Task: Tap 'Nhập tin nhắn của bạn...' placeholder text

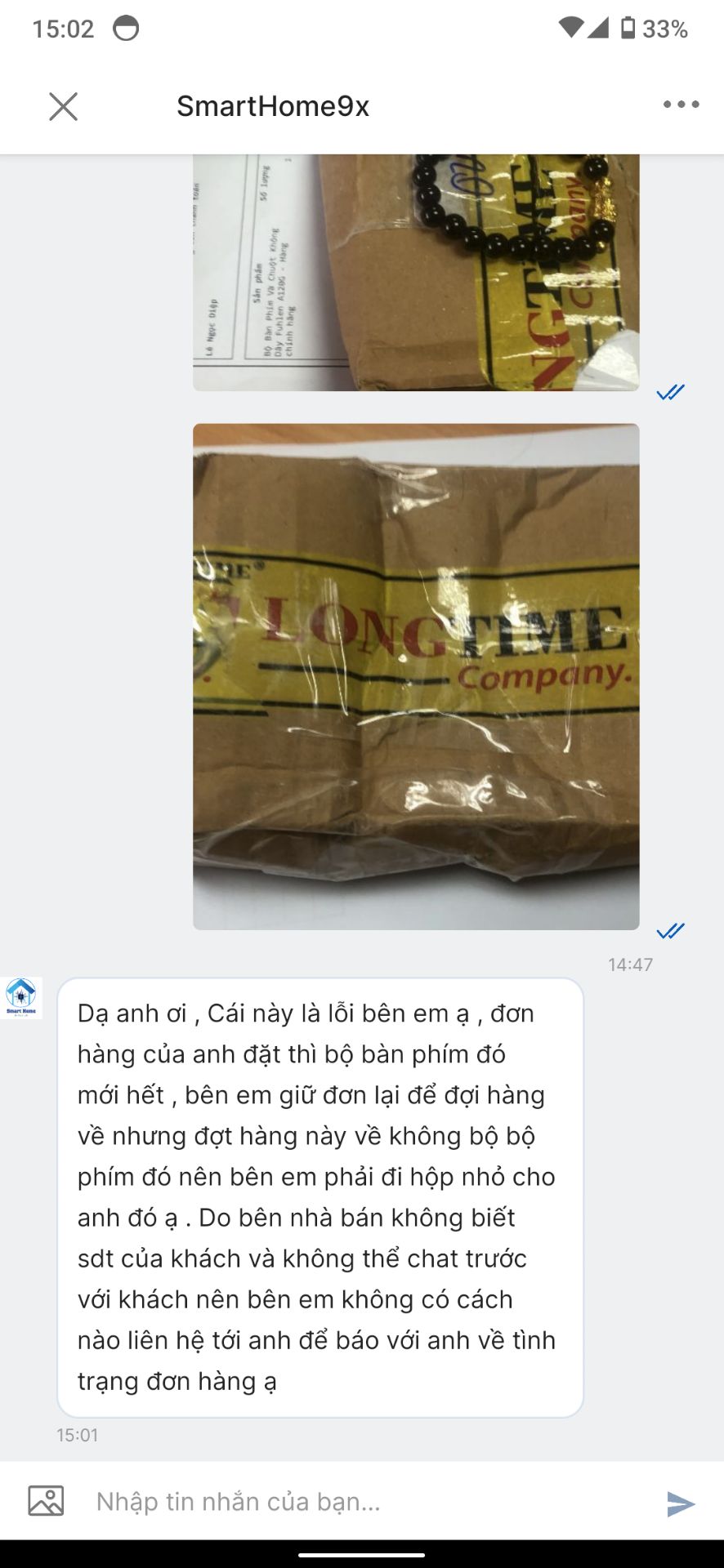Action: pos(238,1503)
